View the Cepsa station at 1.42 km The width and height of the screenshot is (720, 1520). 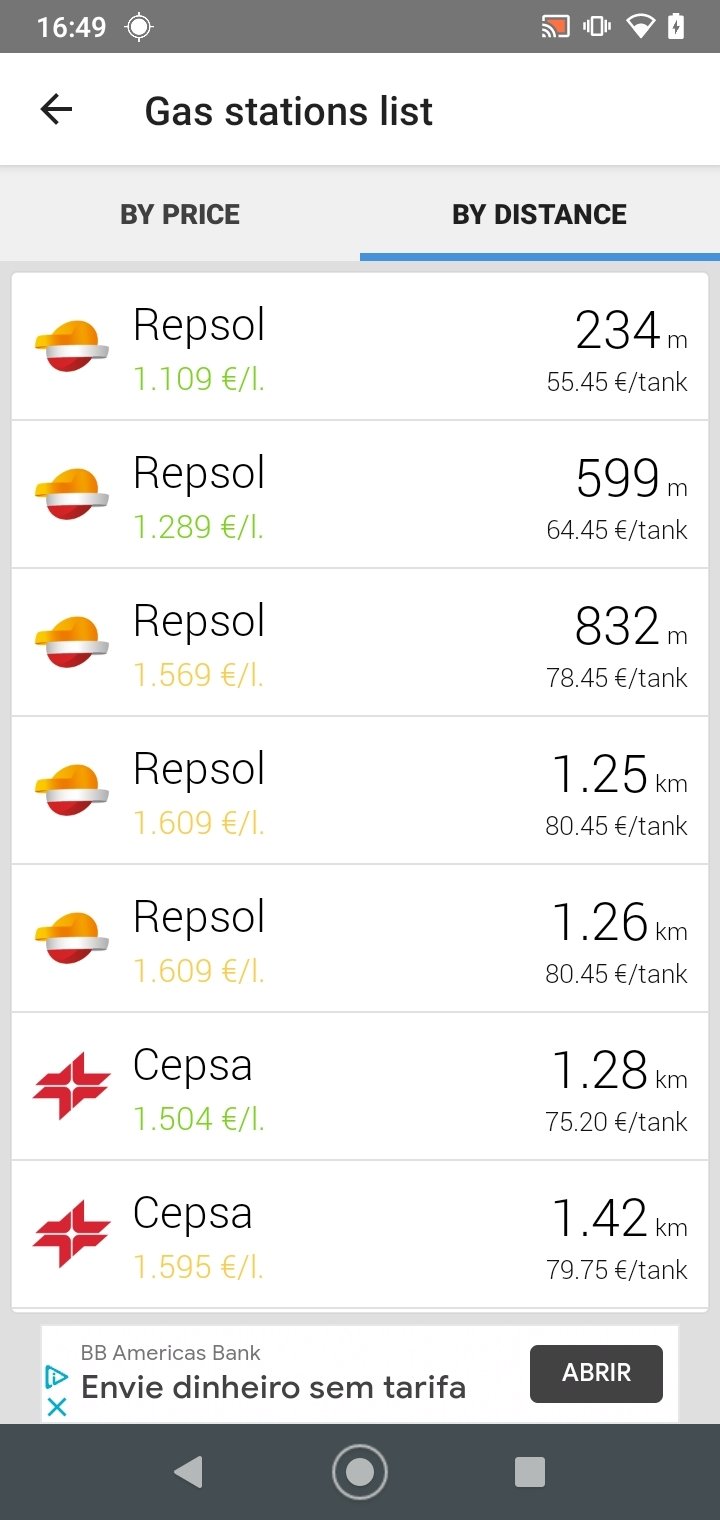[x=360, y=1235]
